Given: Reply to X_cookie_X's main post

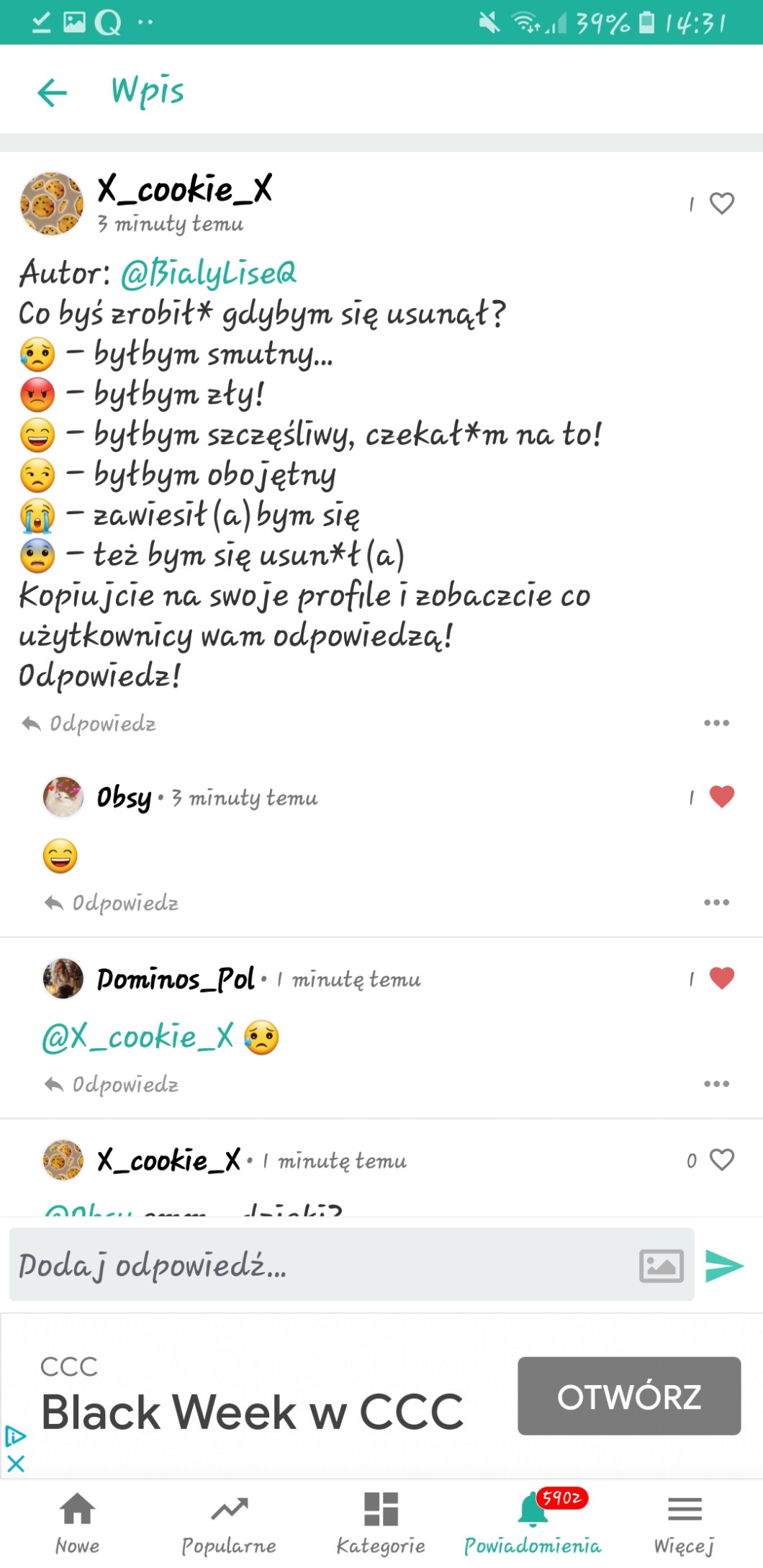Looking at the screenshot, I should pos(90,724).
